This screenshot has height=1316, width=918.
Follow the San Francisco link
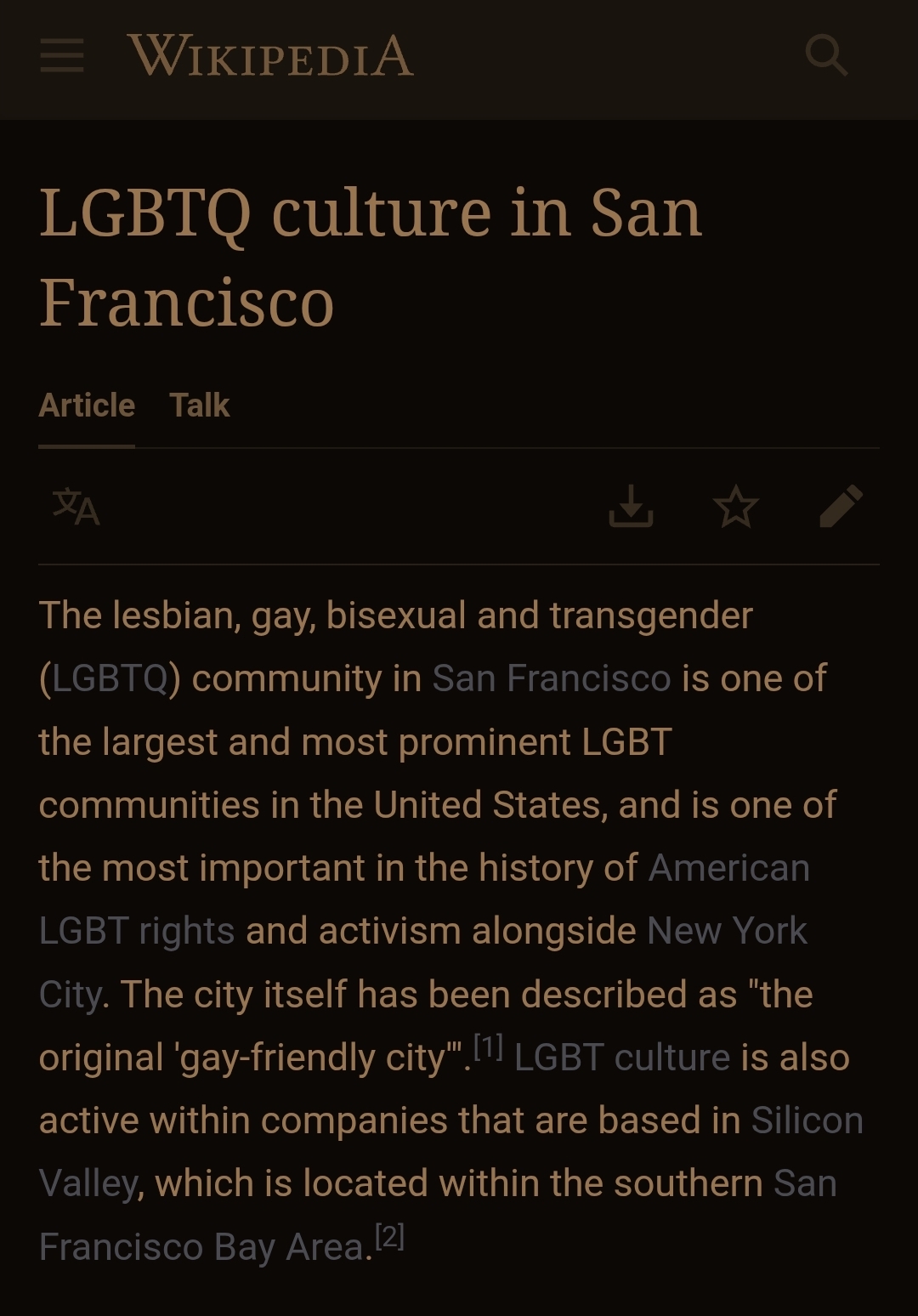click(x=551, y=678)
